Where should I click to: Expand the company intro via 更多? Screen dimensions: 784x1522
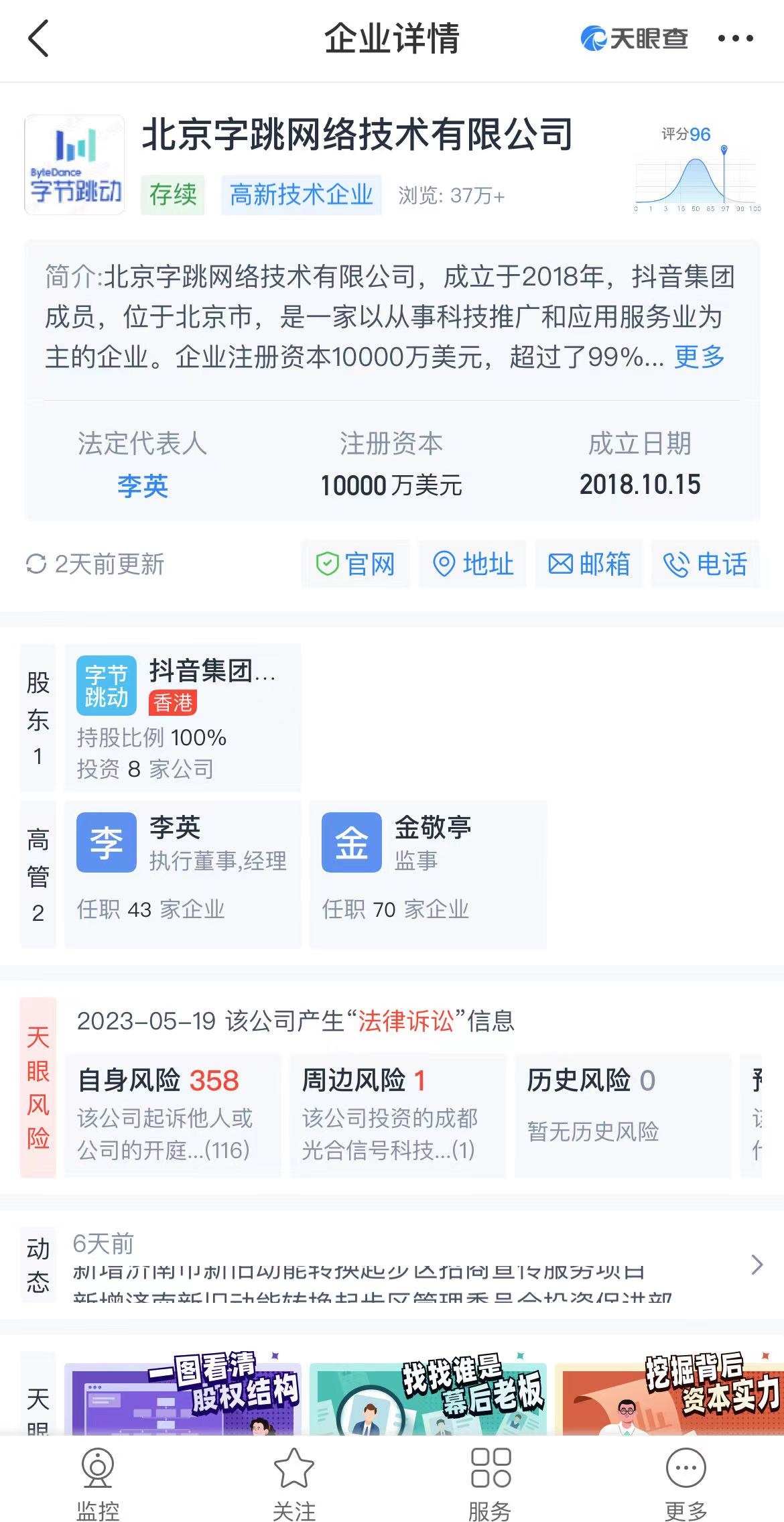[699, 357]
